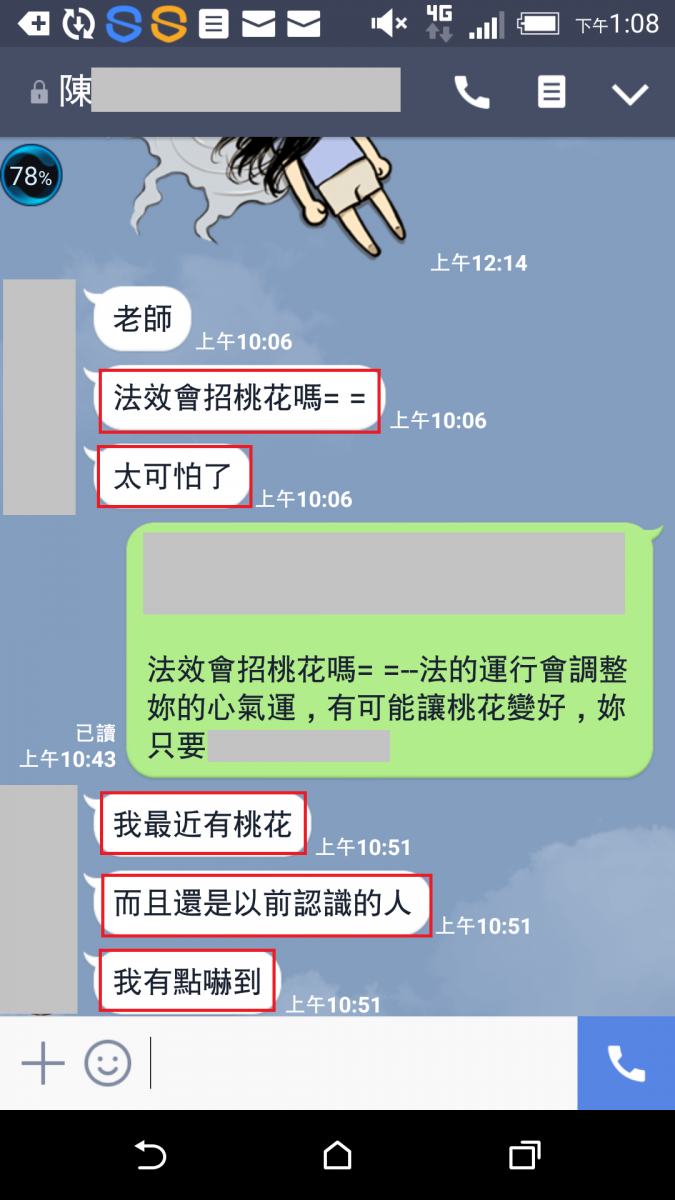Go to home screen via home button
The width and height of the screenshot is (675, 1200).
(337, 1156)
